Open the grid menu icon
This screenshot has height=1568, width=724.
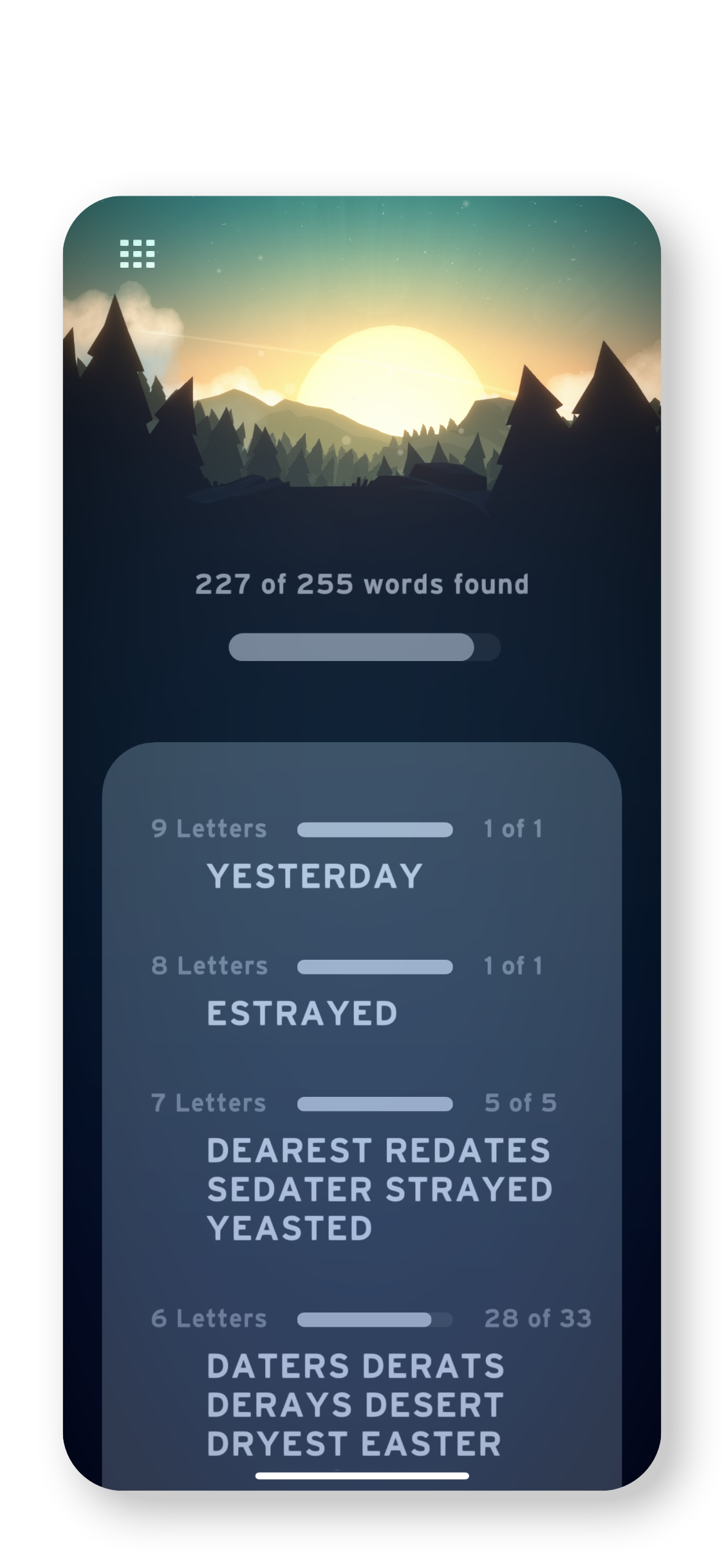[x=137, y=254]
